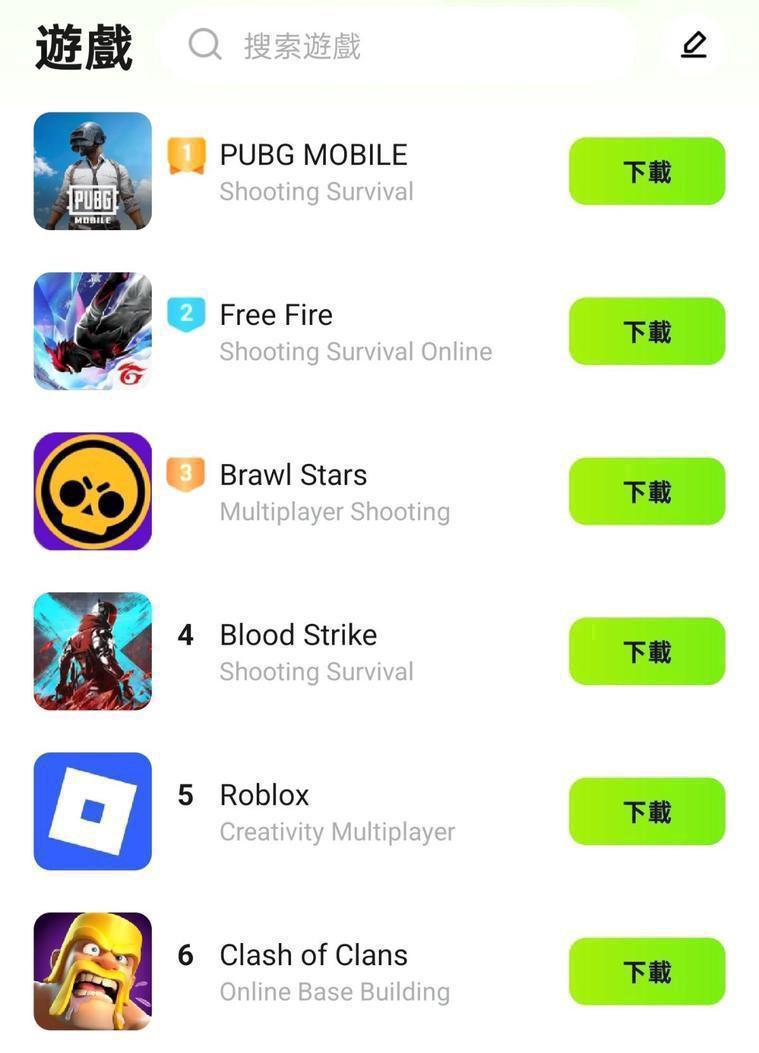The width and height of the screenshot is (759, 1053).
Task: Select the Blood Strike entry
Action: (x=298, y=636)
